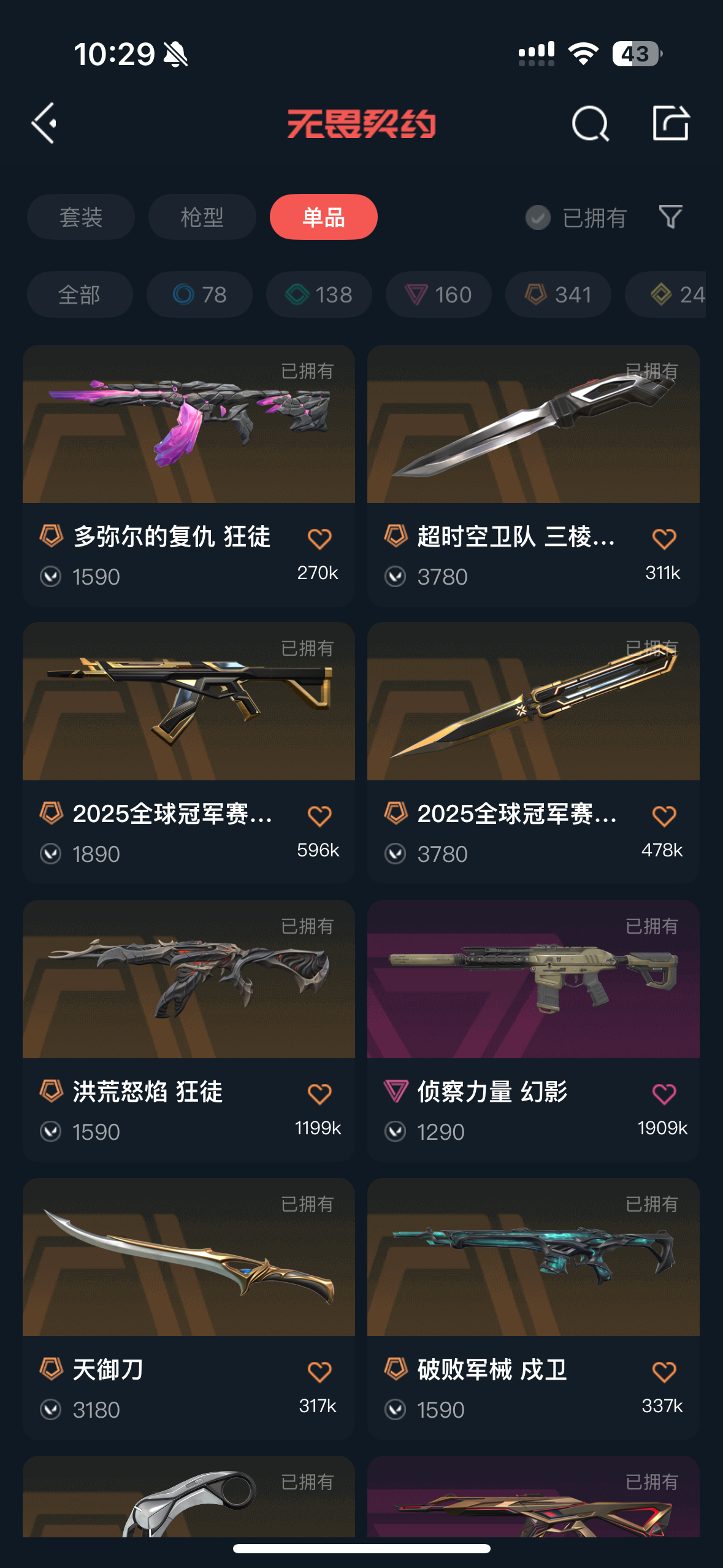Like the 侦察力量 幻影 skin
Screen dimensions: 723x1568
[664, 1094]
